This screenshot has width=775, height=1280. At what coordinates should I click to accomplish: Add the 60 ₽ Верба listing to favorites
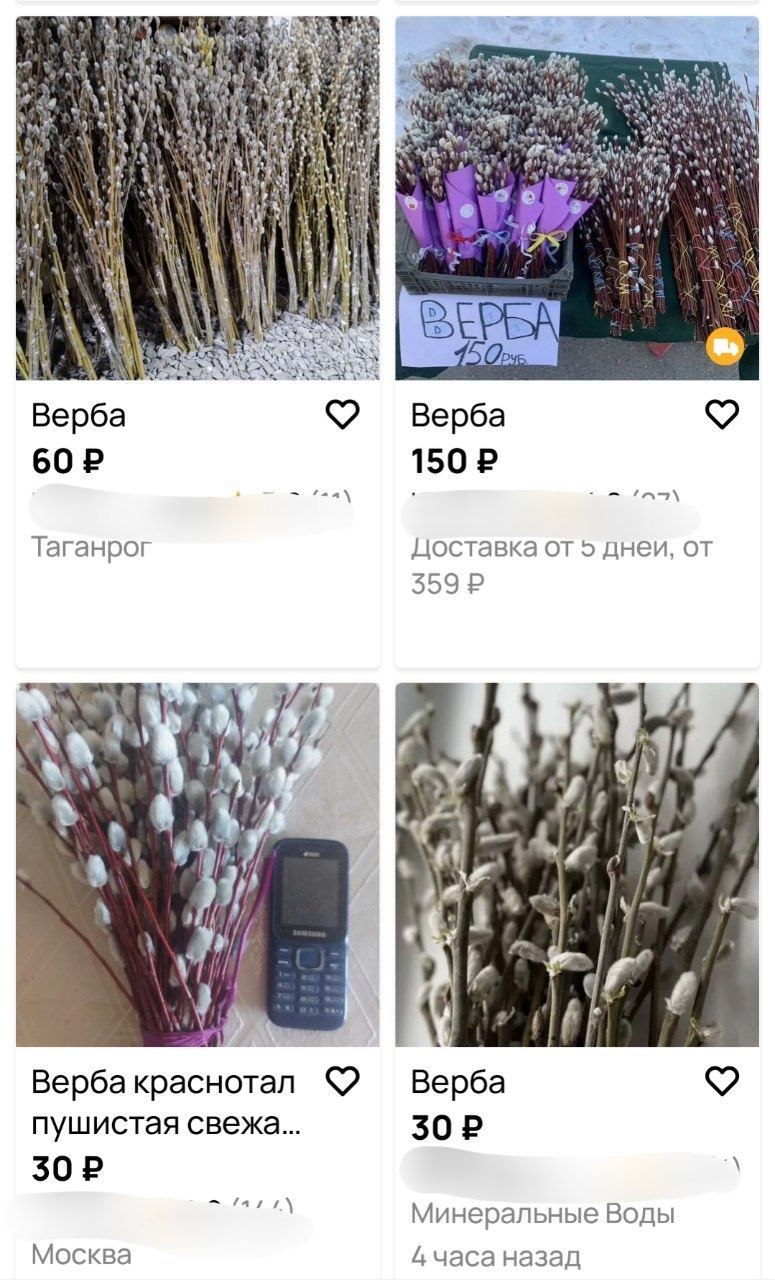coord(343,414)
